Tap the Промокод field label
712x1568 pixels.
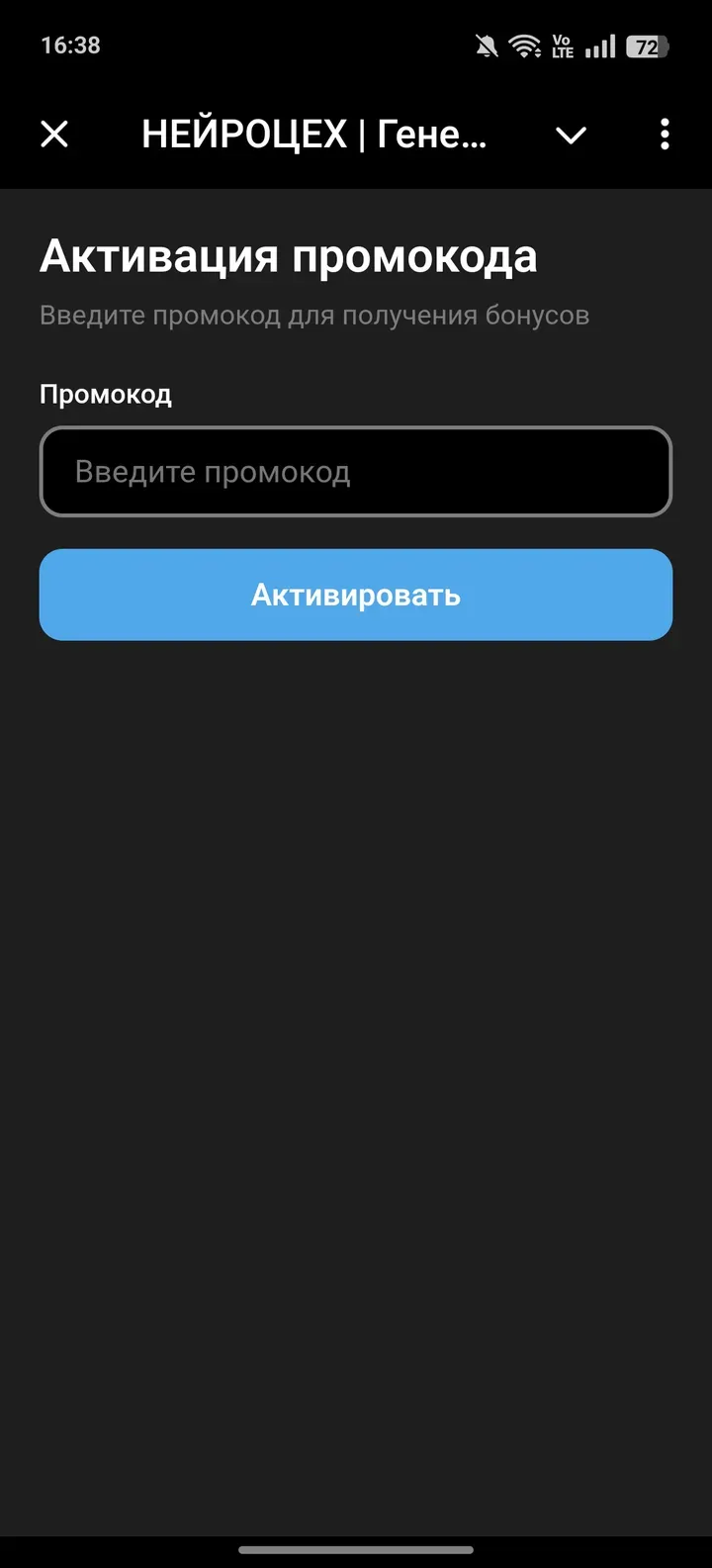coord(105,394)
